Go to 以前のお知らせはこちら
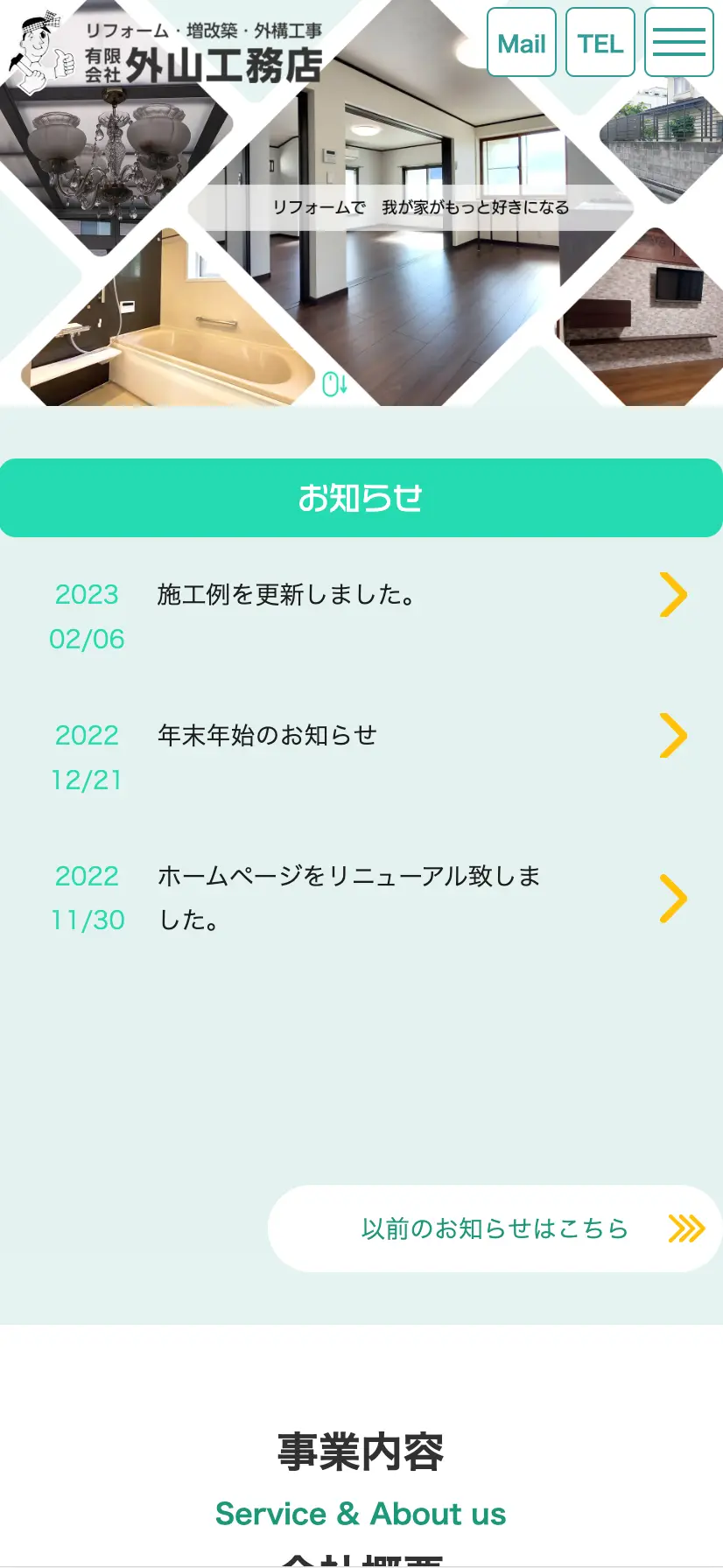 [x=495, y=1228]
